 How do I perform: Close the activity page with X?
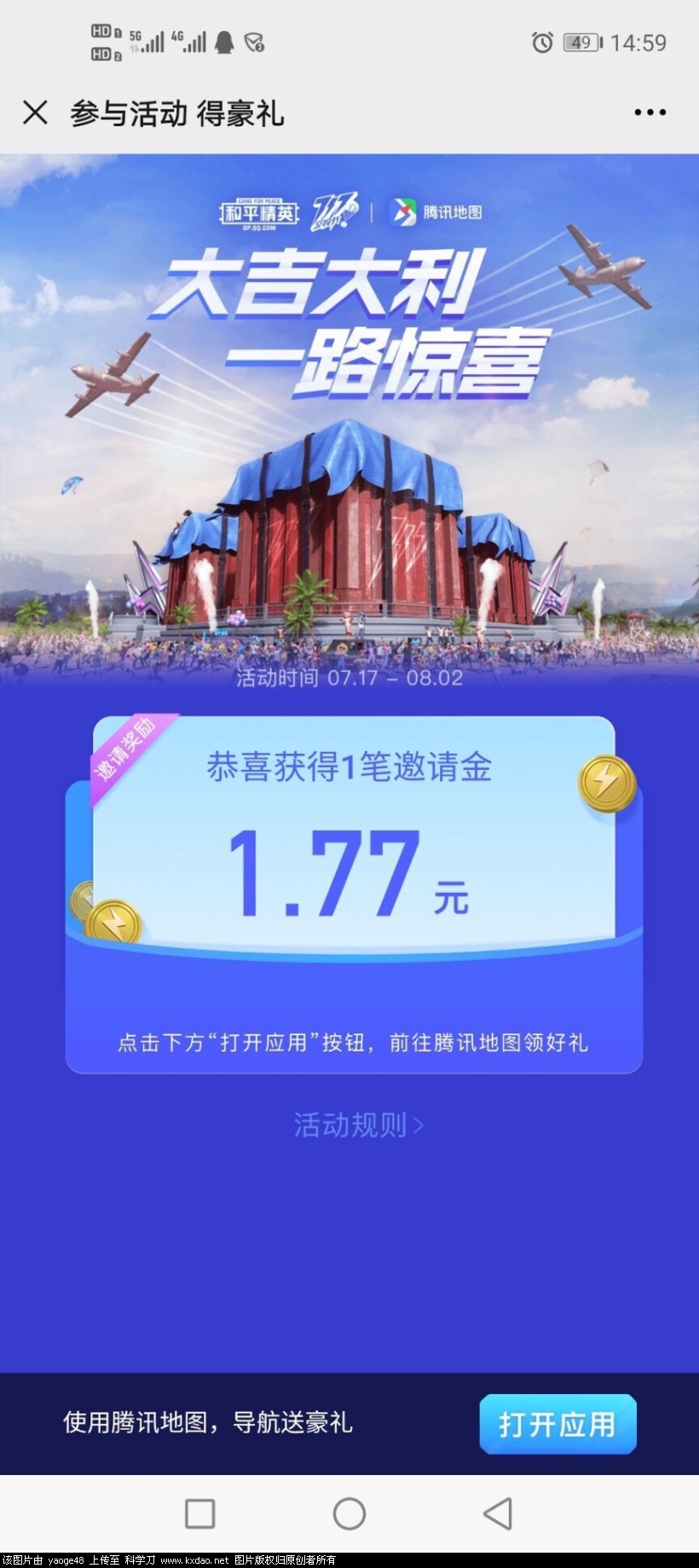tap(35, 113)
